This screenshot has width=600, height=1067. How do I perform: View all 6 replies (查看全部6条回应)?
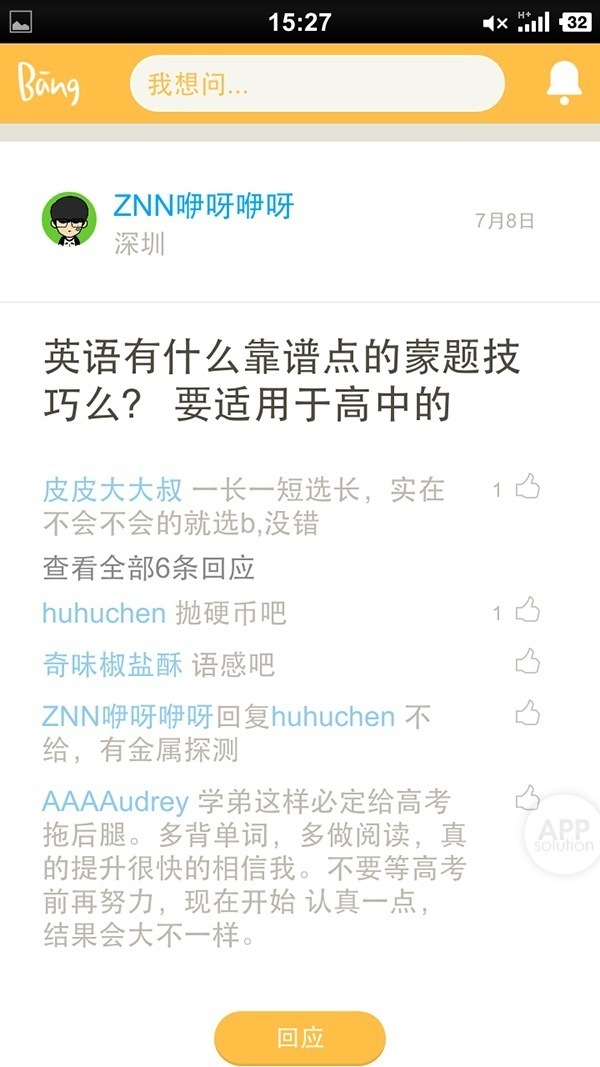click(149, 568)
